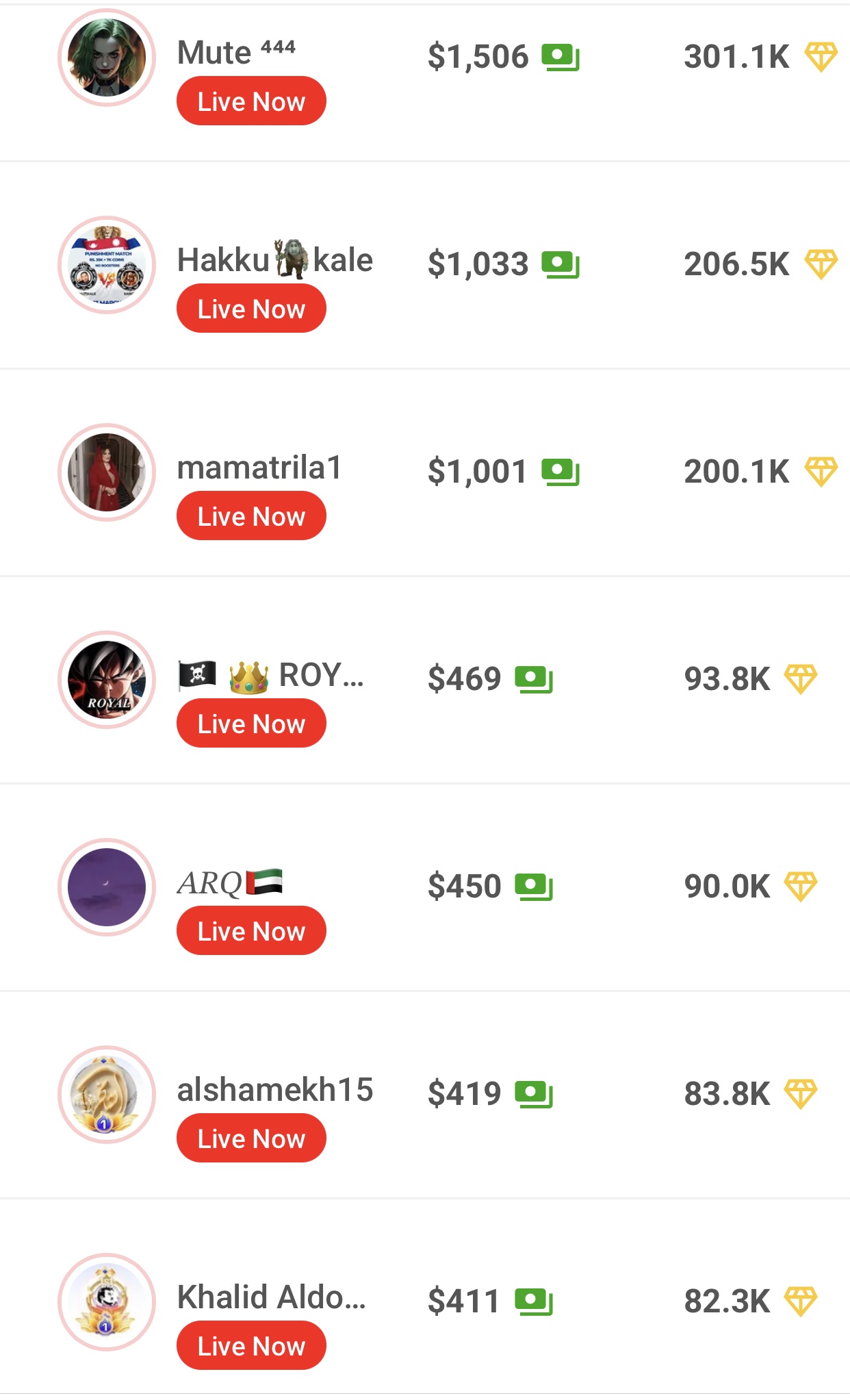Tap Live Now under ARQ
850x1400 pixels.
click(x=251, y=930)
